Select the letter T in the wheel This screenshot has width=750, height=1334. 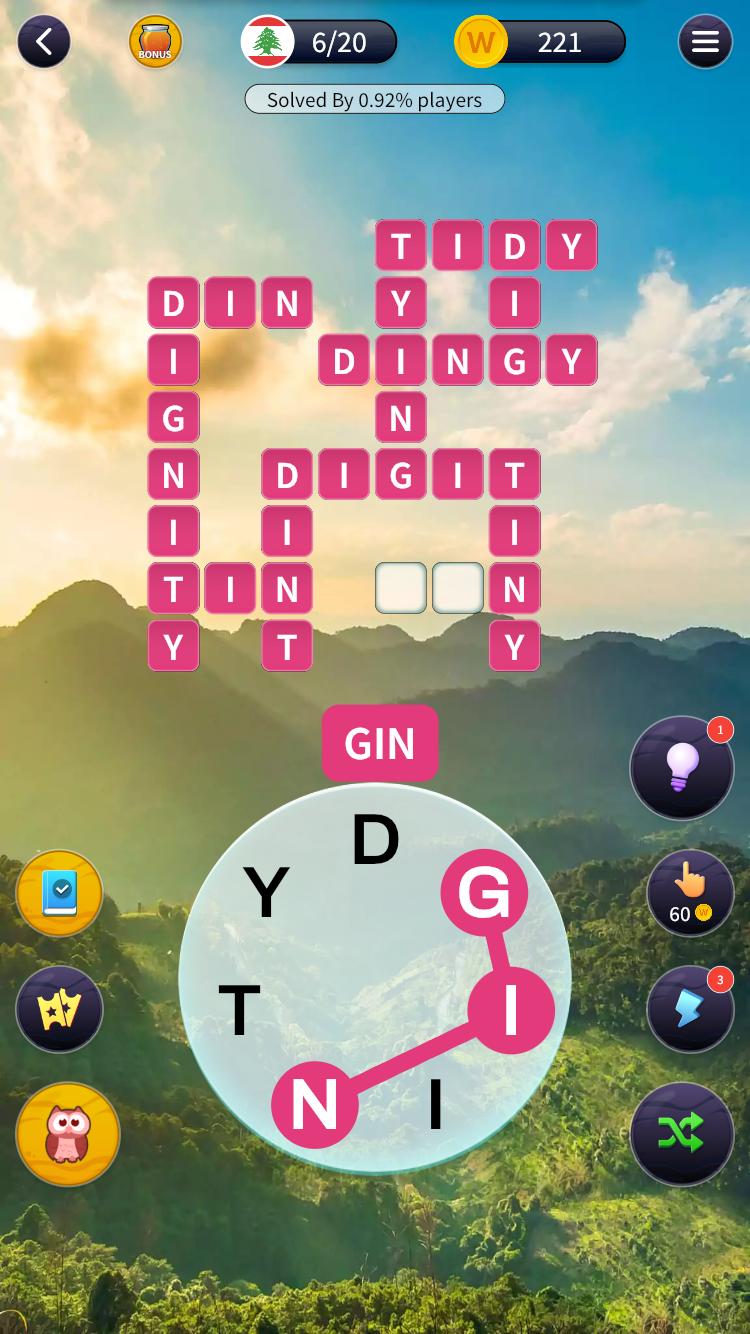click(239, 1010)
